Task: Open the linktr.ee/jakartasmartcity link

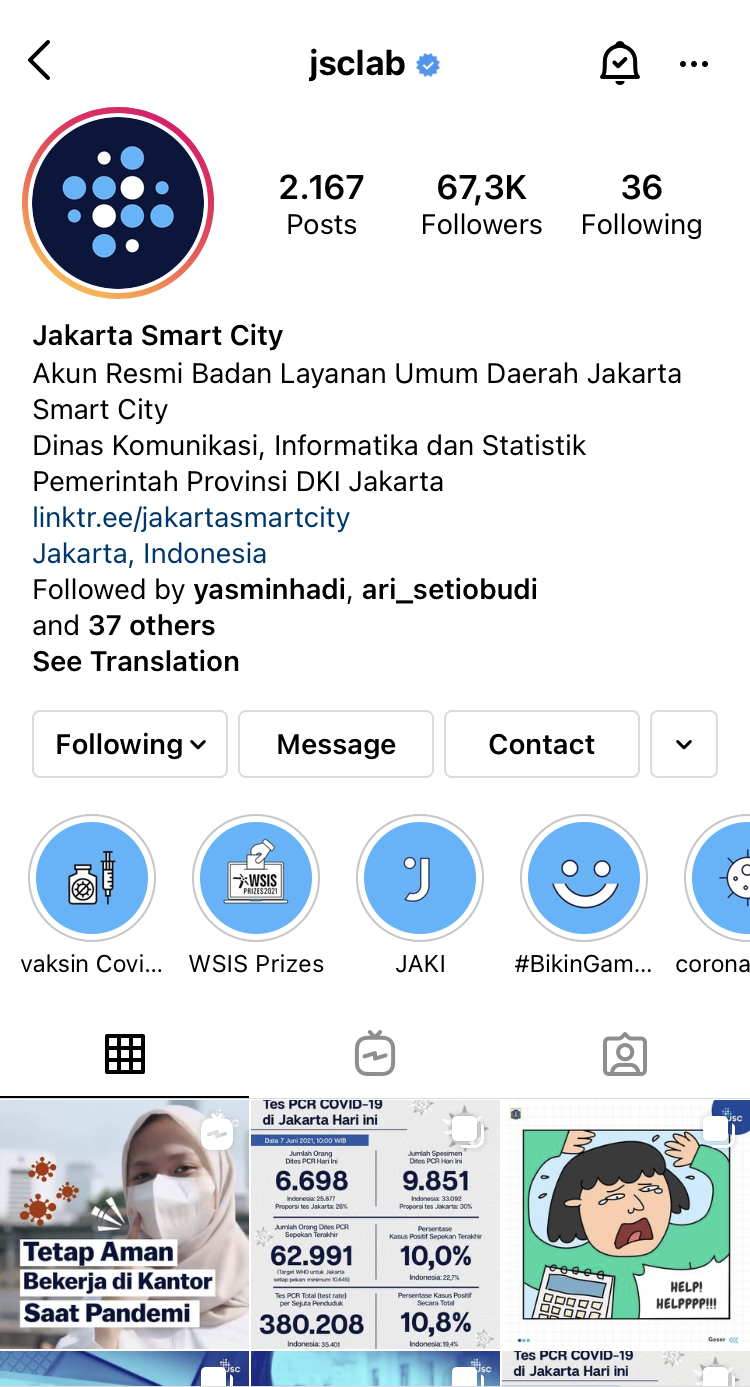Action: [x=191, y=517]
